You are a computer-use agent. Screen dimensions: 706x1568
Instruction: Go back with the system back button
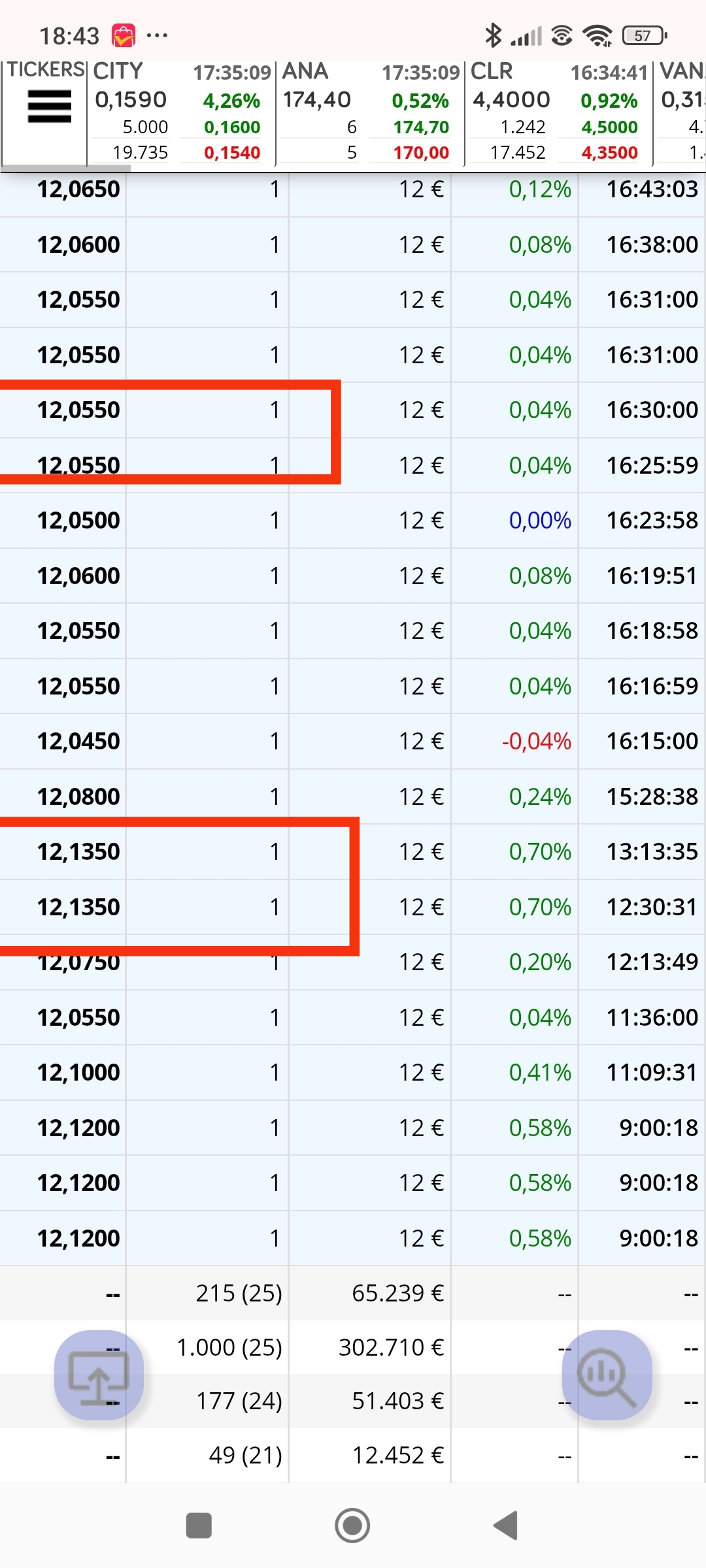coord(506,1526)
